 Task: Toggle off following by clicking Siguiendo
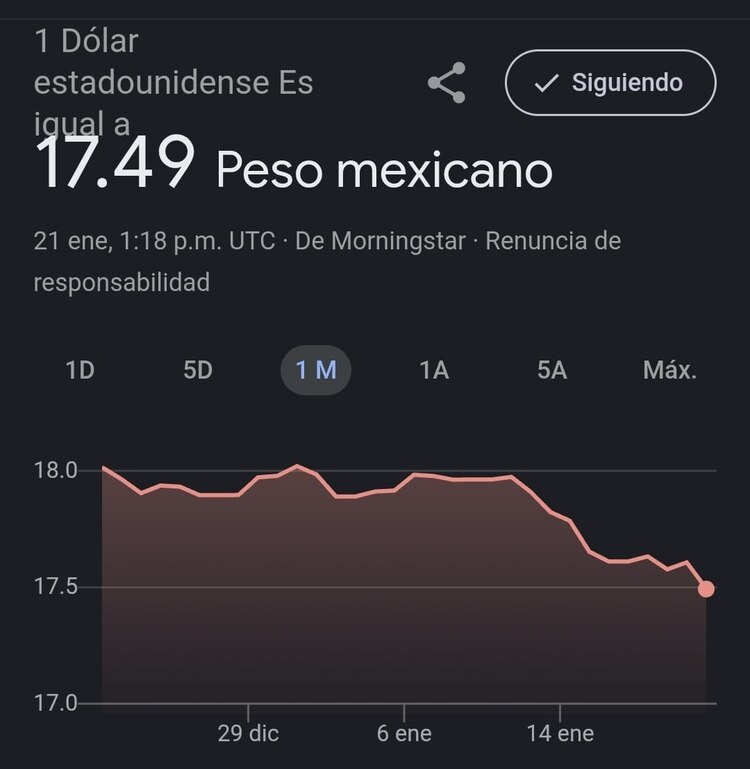coord(608,83)
